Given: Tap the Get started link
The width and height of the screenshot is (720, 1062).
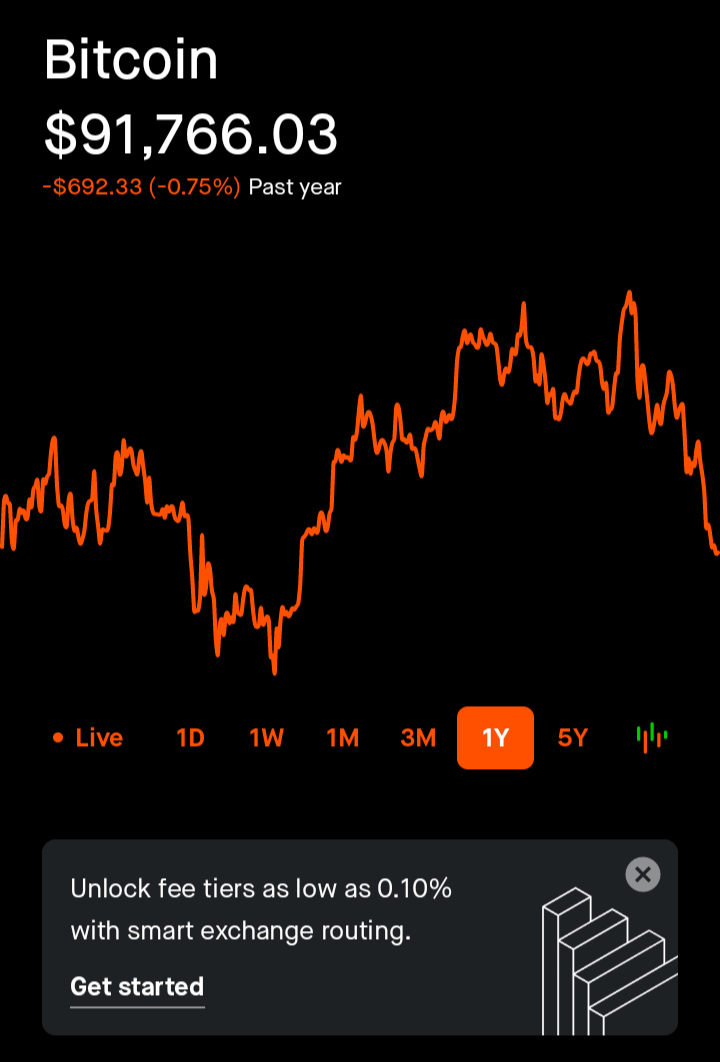Looking at the screenshot, I should (x=137, y=987).
